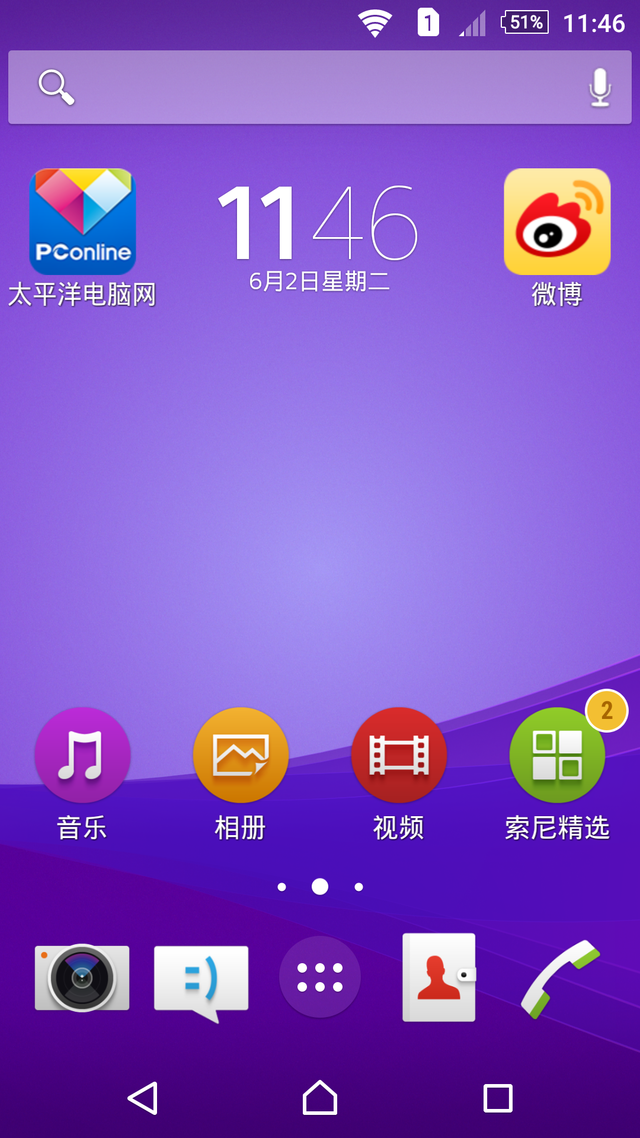Open the app drawer
The height and width of the screenshot is (1138, 640).
point(320,978)
